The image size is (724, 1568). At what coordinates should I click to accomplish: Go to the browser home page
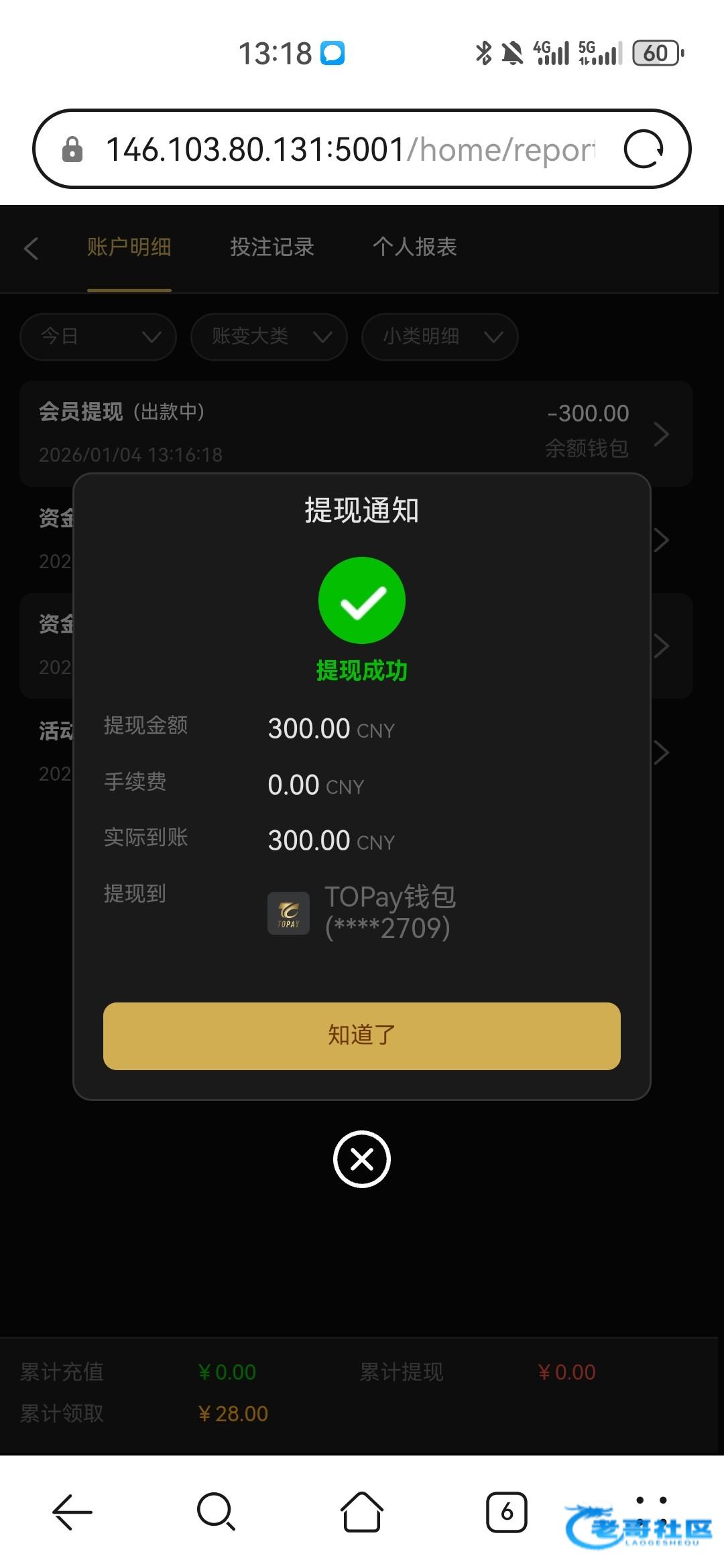(x=362, y=1512)
